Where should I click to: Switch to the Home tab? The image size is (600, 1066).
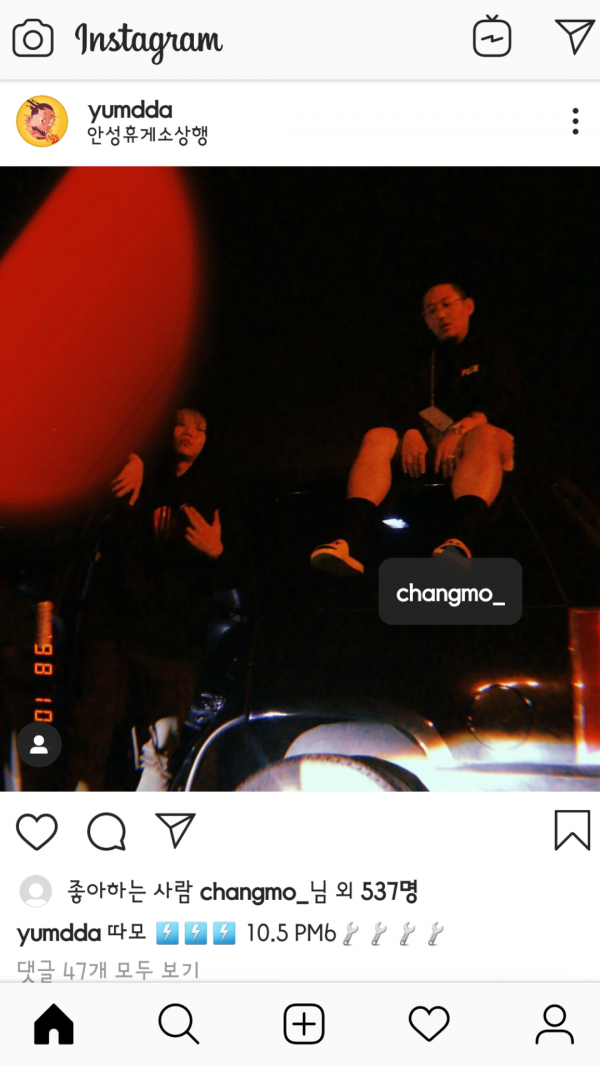click(54, 1024)
